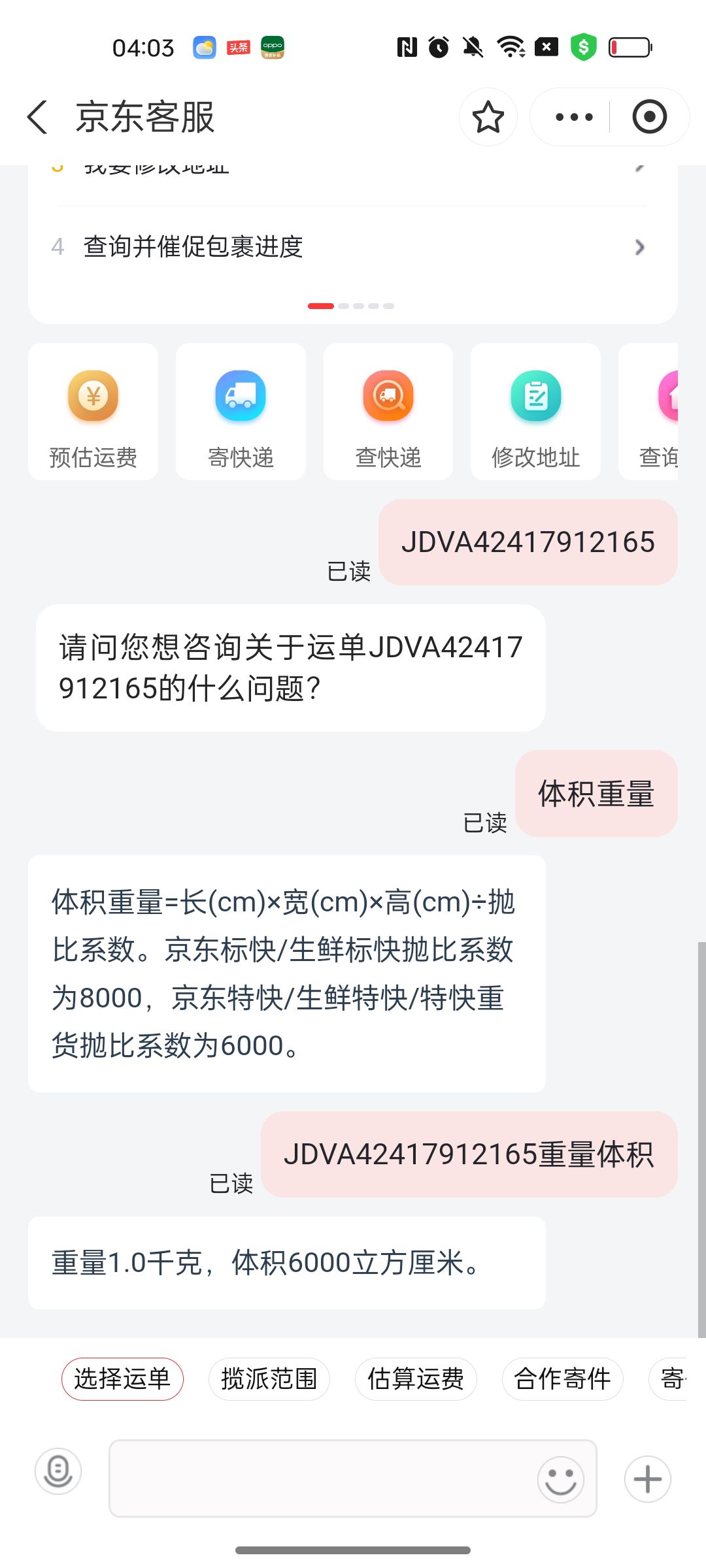The image size is (706, 1568).
Task: Choose the 合作寄件 chip
Action: point(562,1379)
